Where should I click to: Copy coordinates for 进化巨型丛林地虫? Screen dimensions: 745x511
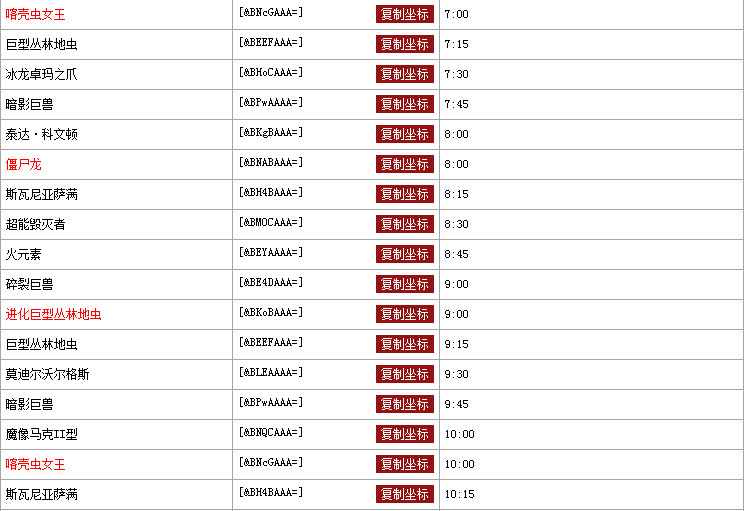pyautogui.click(x=405, y=314)
